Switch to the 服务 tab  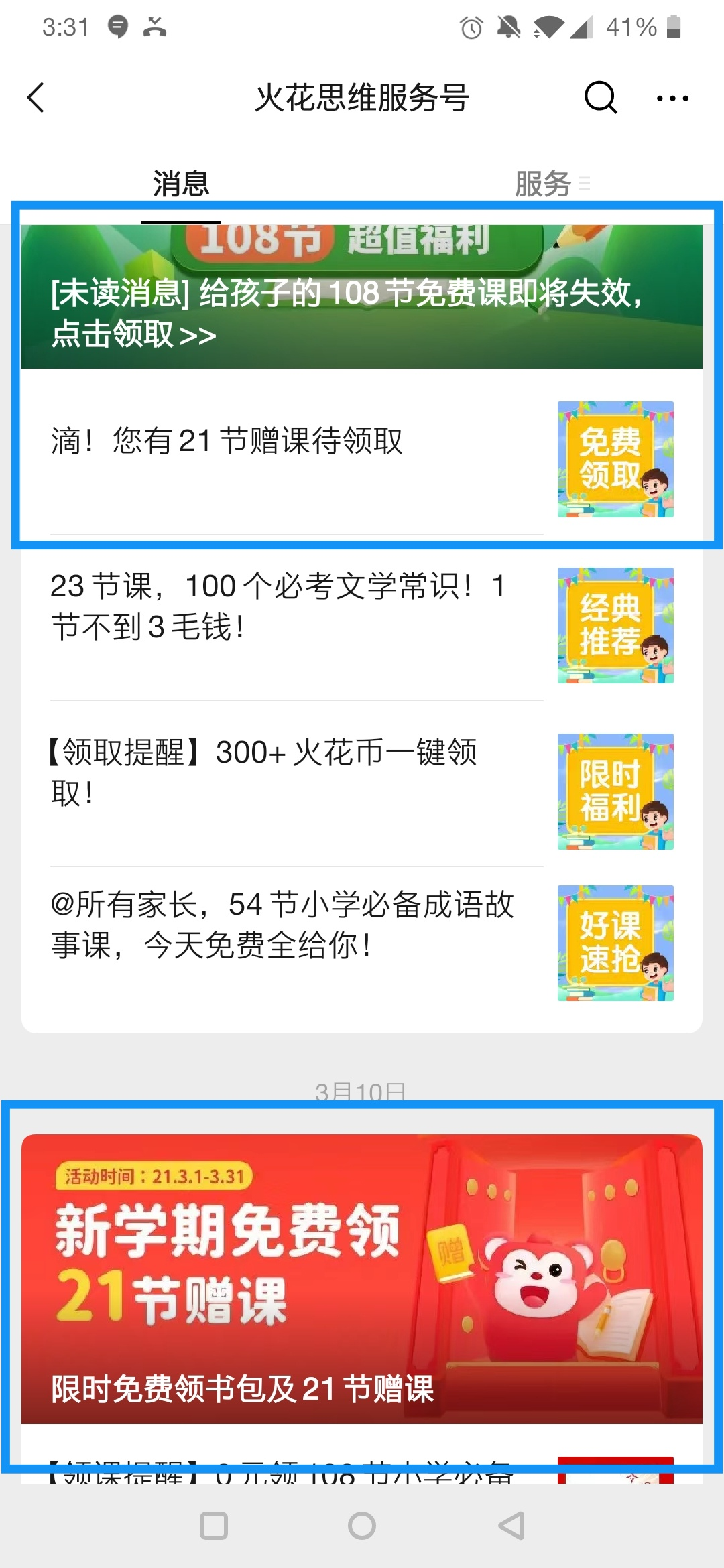(x=543, y=184)
